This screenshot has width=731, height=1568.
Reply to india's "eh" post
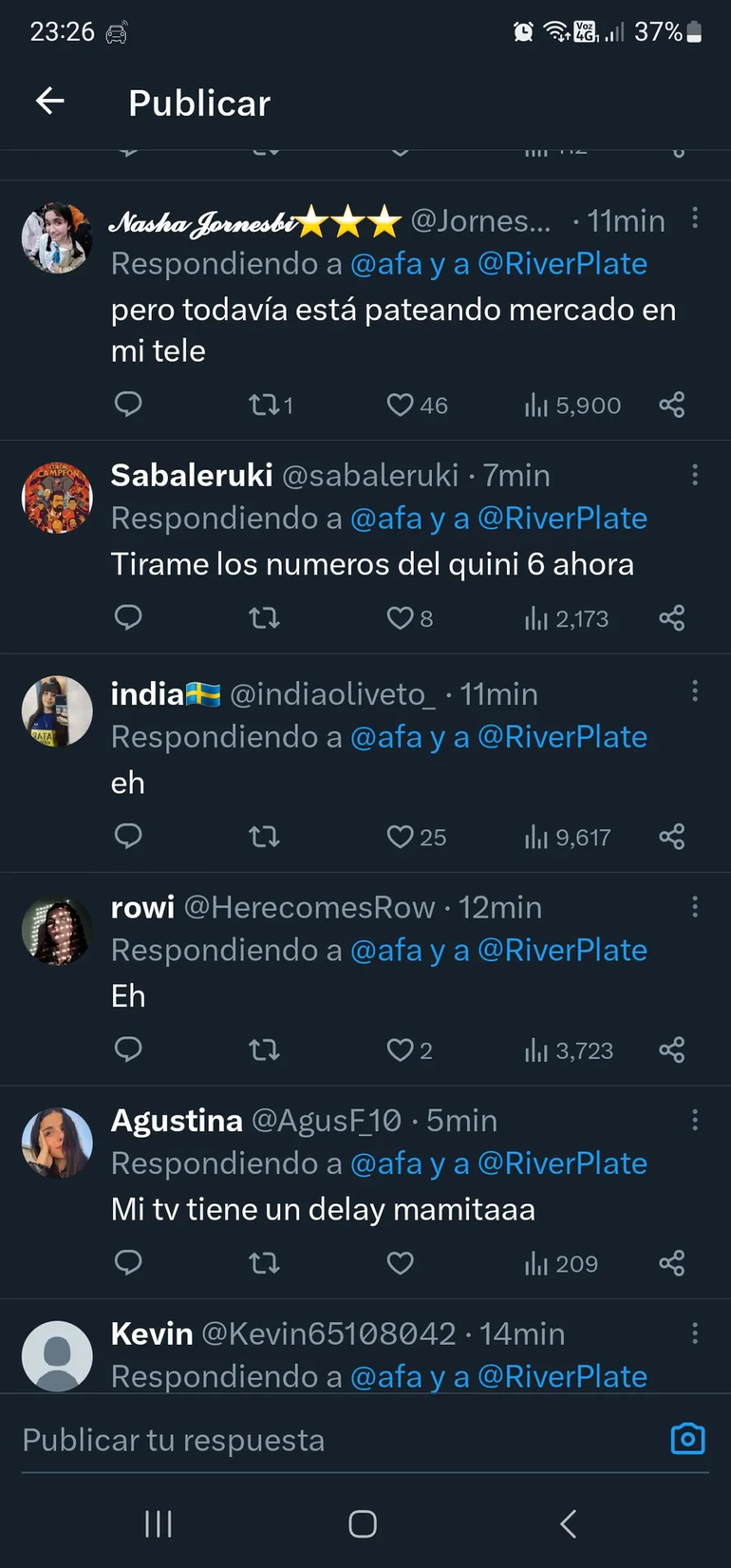coord(128,837)
